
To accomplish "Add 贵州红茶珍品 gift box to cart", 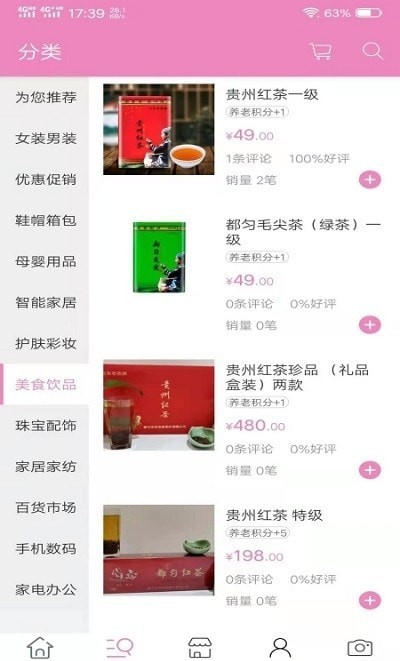I will click(370, 470).
